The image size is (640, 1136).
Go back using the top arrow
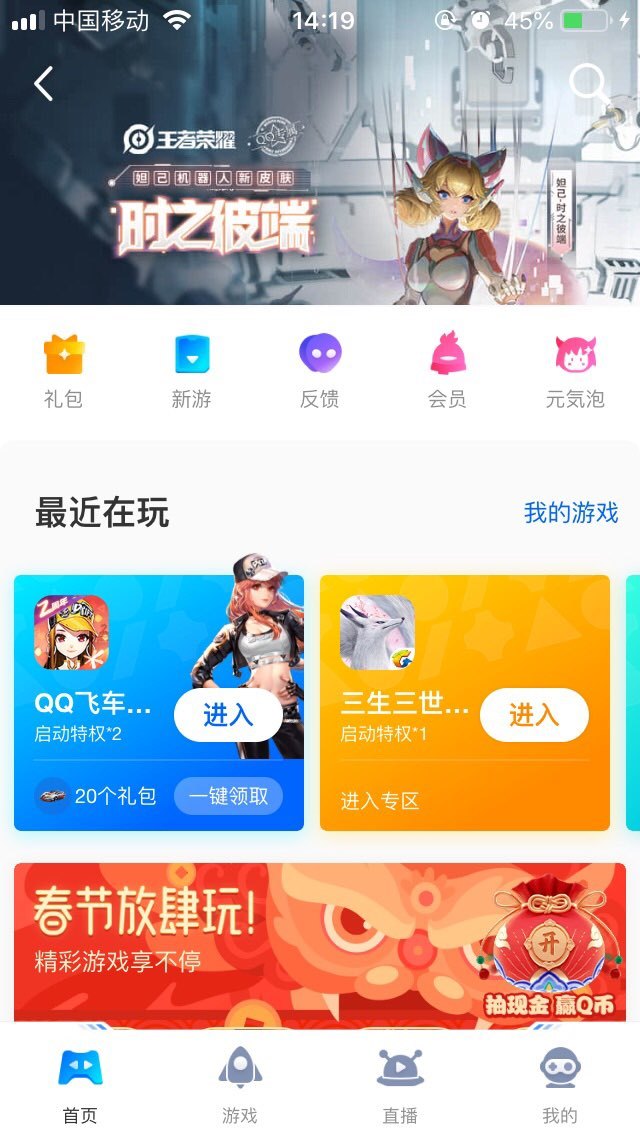tap(44, 84)
